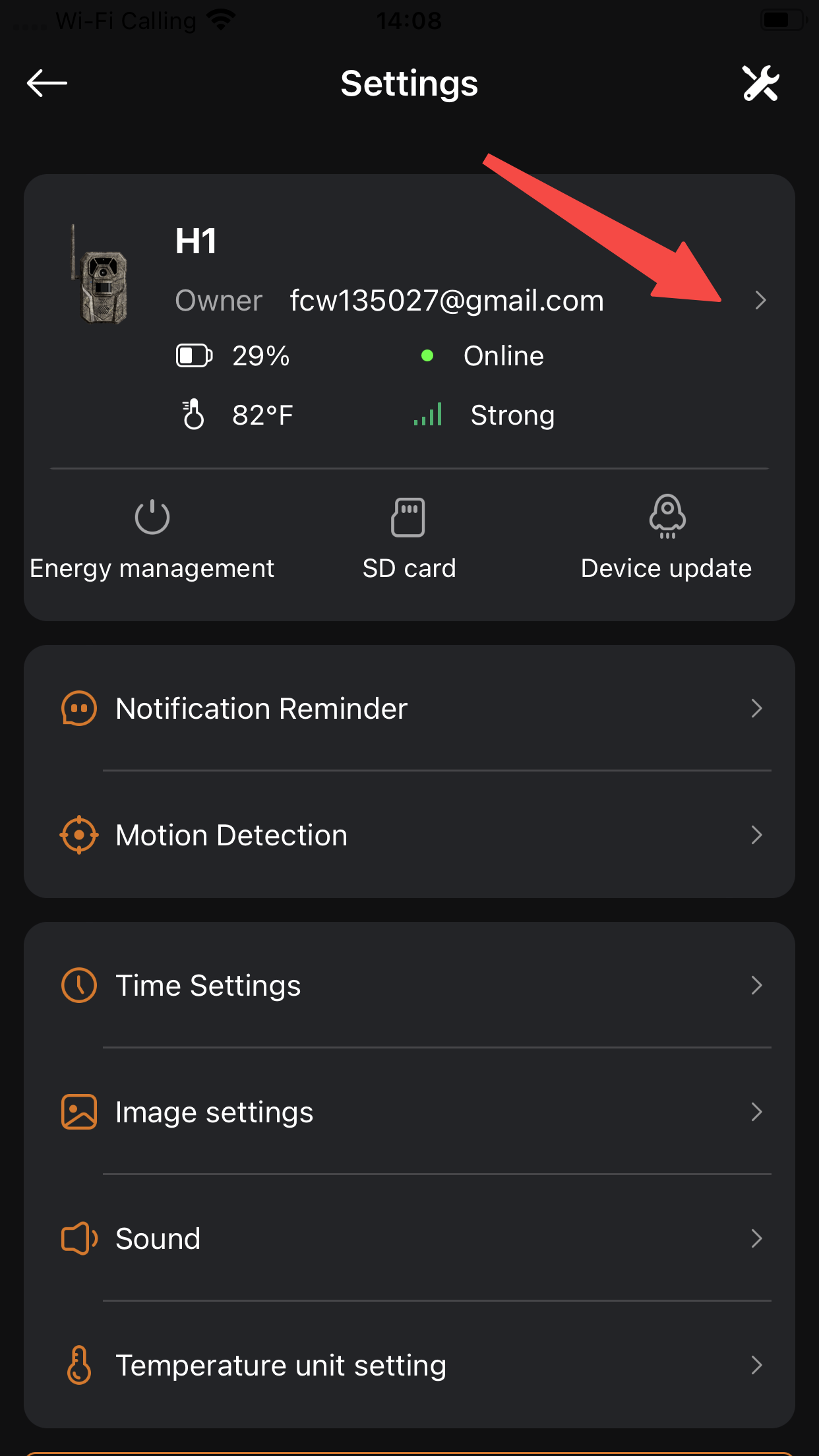Open Energy management
This screenshot has width=819, height=1456.
152,539
